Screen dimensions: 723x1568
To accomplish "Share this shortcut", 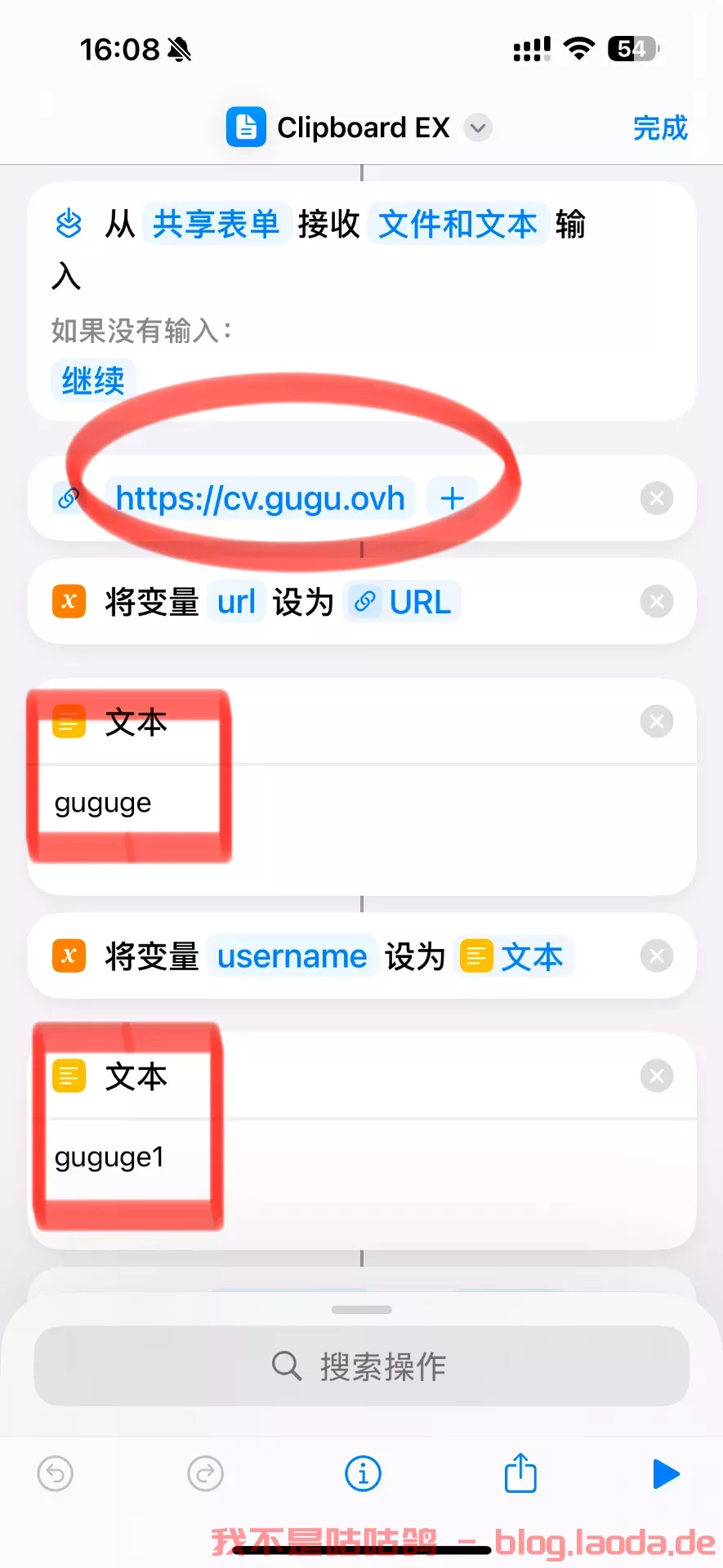I will coord(520,1474).
